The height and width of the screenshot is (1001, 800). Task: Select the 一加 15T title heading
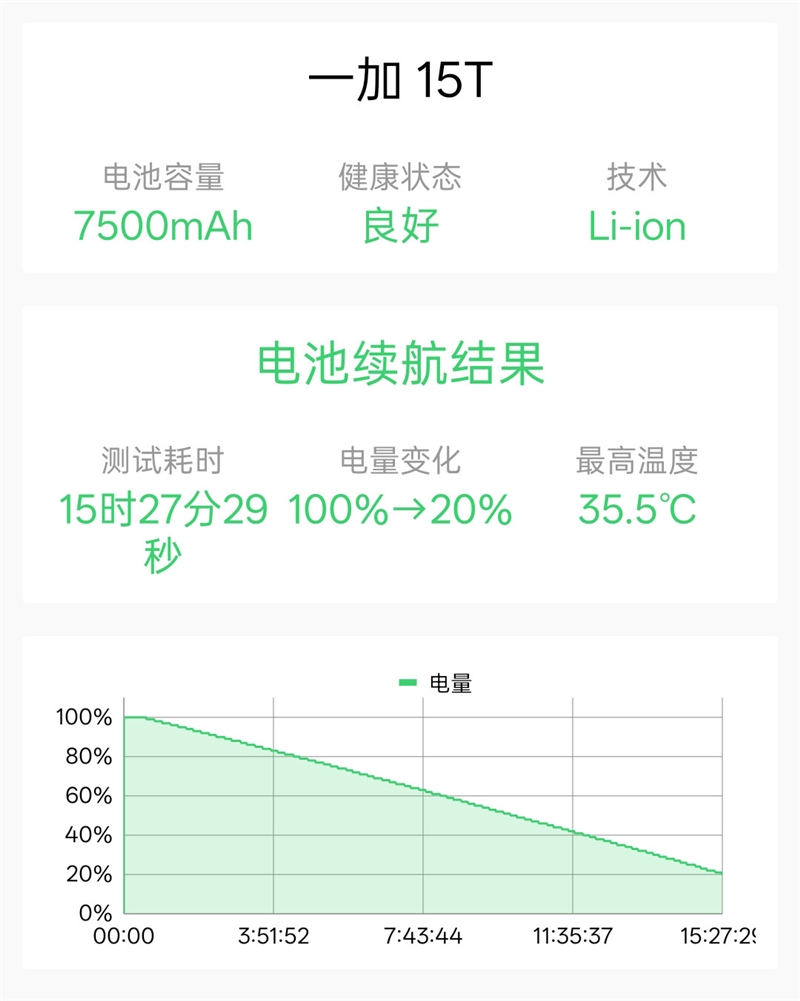click(x=400, y=78)
